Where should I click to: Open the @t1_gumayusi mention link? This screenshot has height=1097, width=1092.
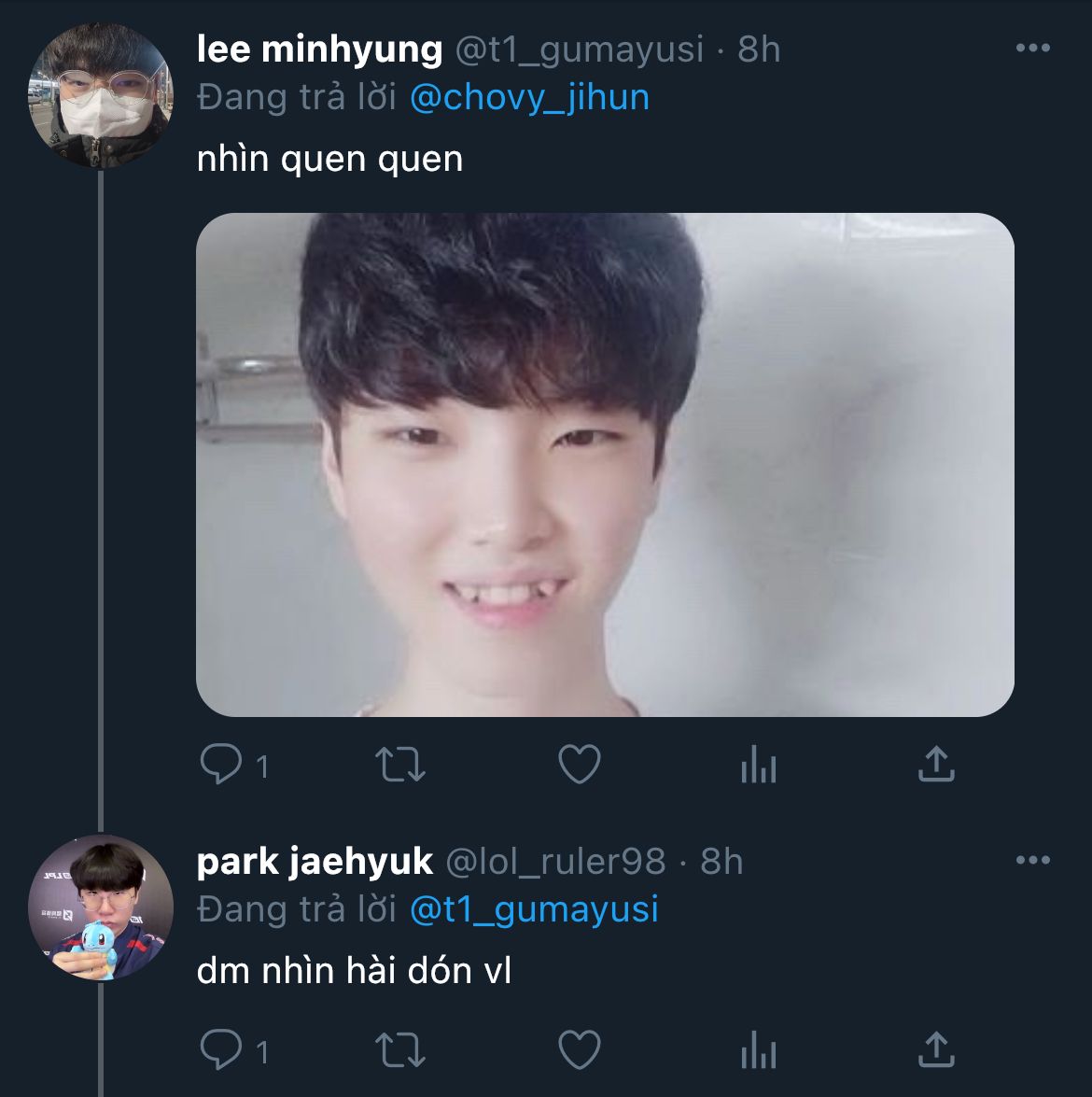click(534, 908)
